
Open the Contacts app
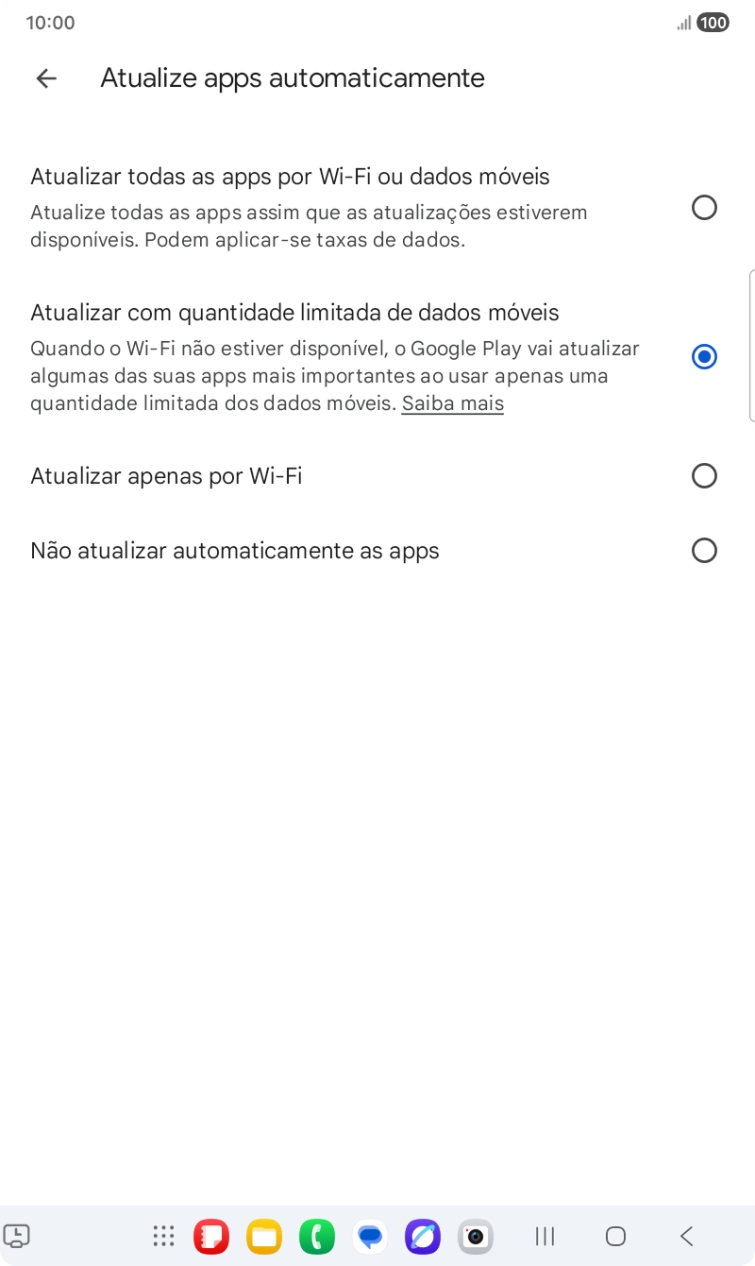(212, 1236)
